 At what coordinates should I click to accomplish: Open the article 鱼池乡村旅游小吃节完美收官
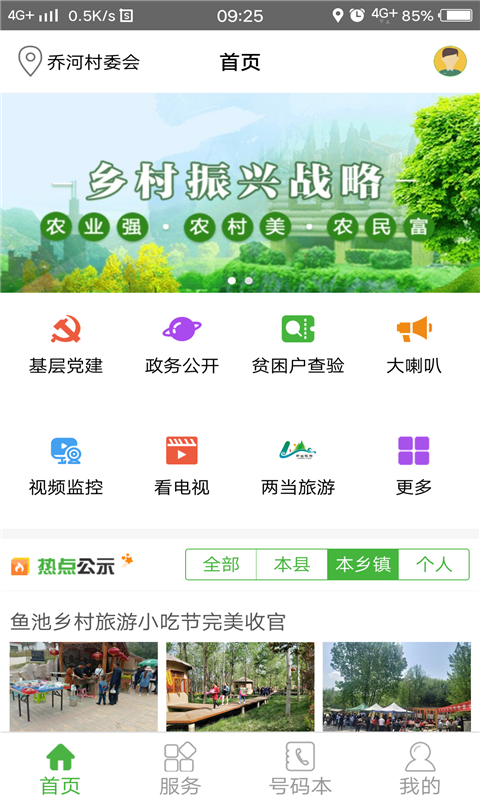(x=148, y=622)
